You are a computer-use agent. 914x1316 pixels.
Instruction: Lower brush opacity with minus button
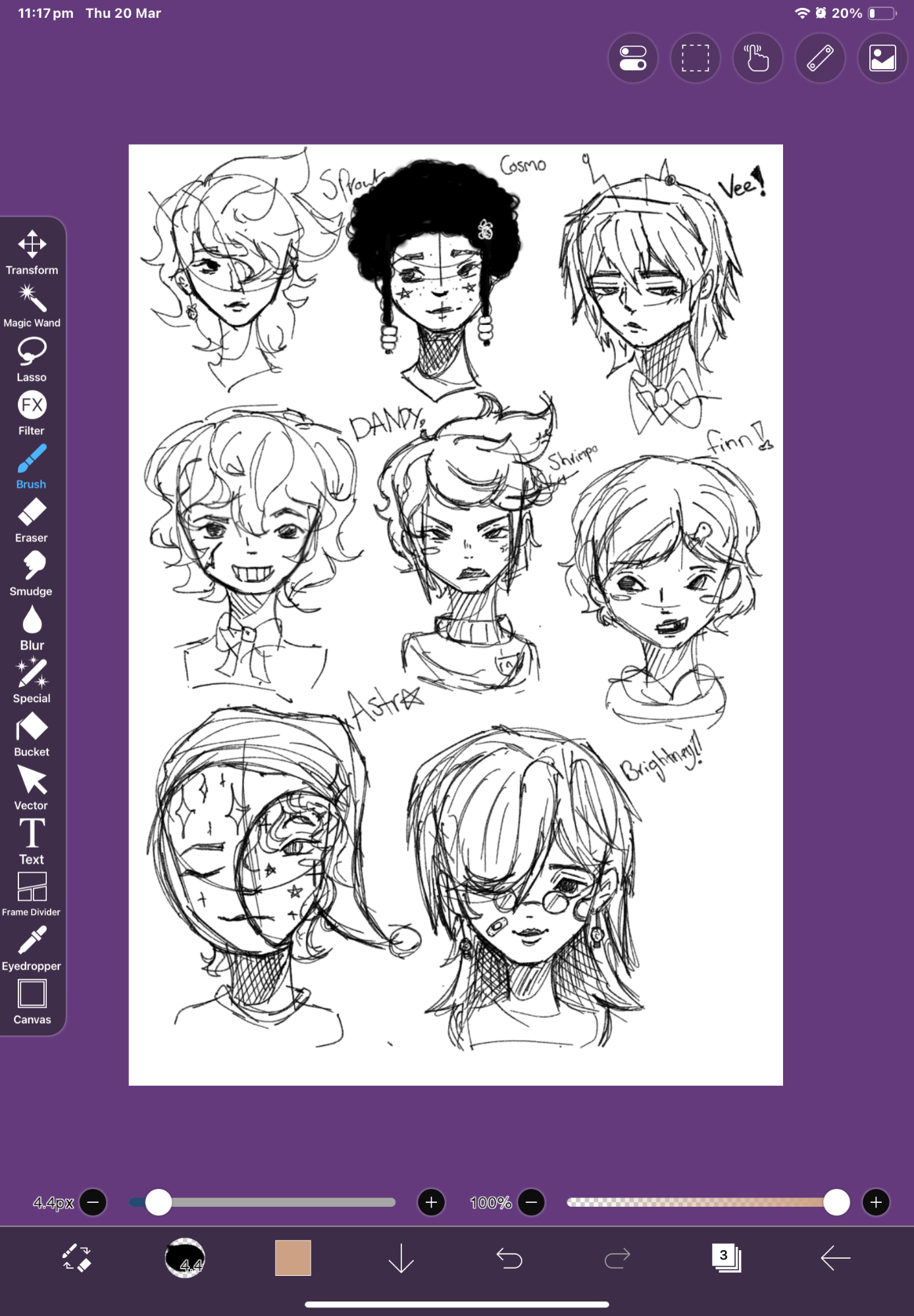click(531, 1202)
